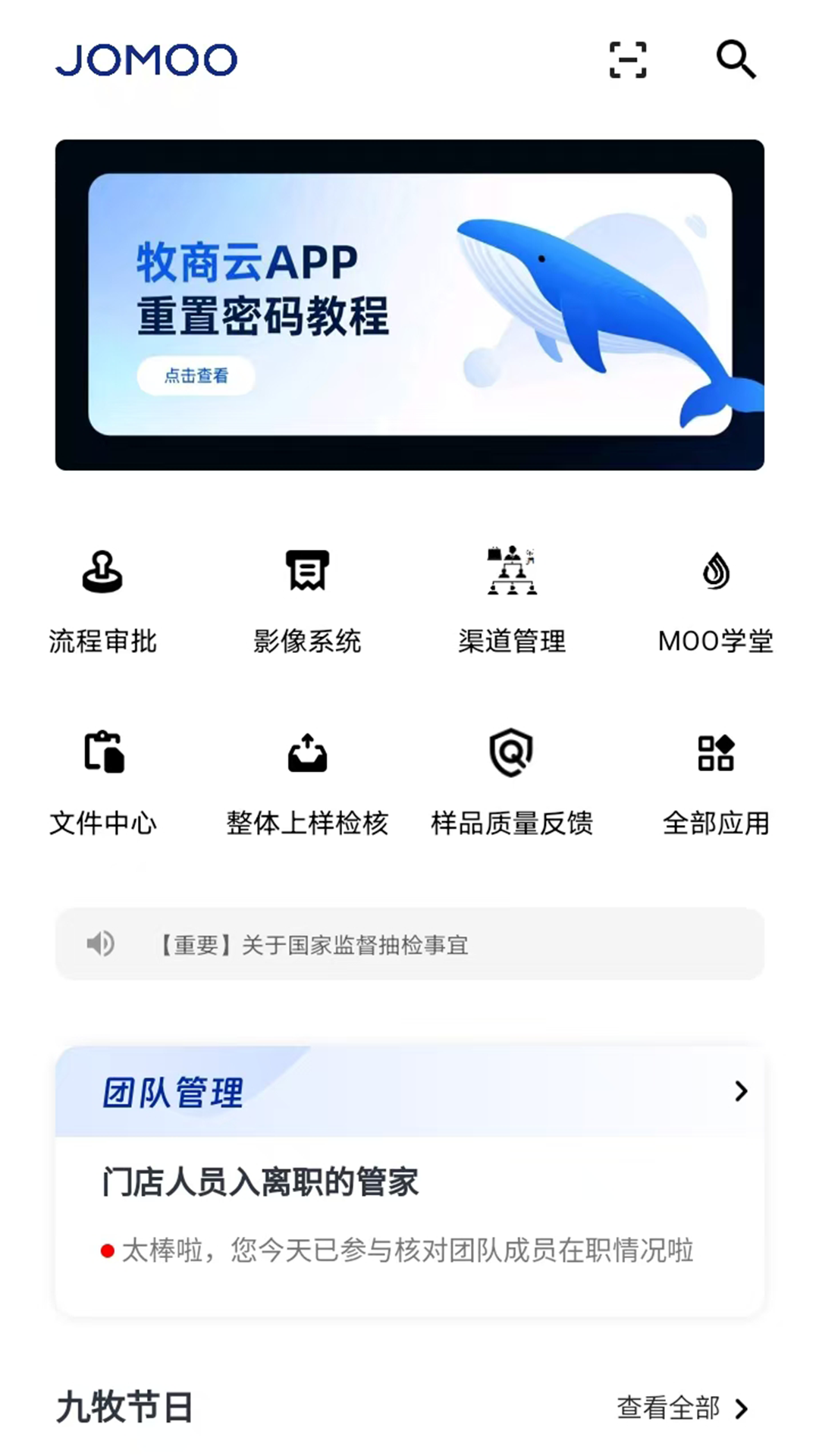Open the 团队管理 team management section

point(172,1092)
